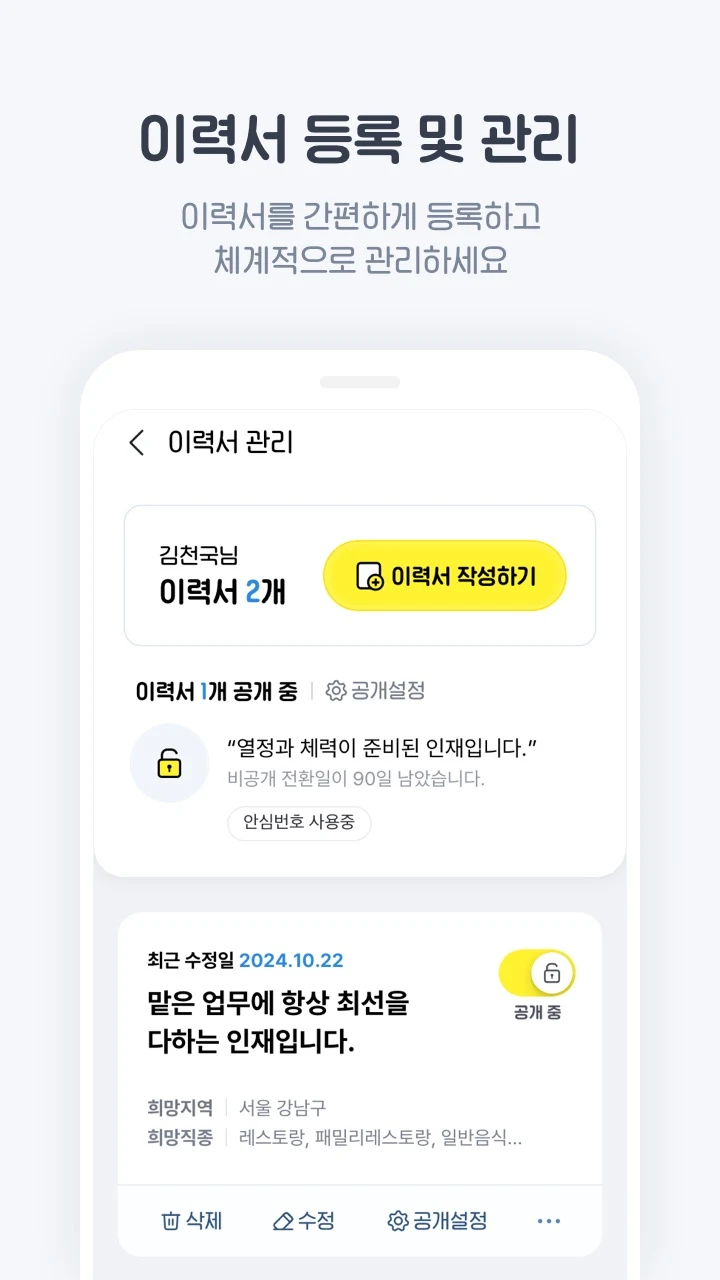Select the back arrow on 이력서 관리 header

pos(136,442)
